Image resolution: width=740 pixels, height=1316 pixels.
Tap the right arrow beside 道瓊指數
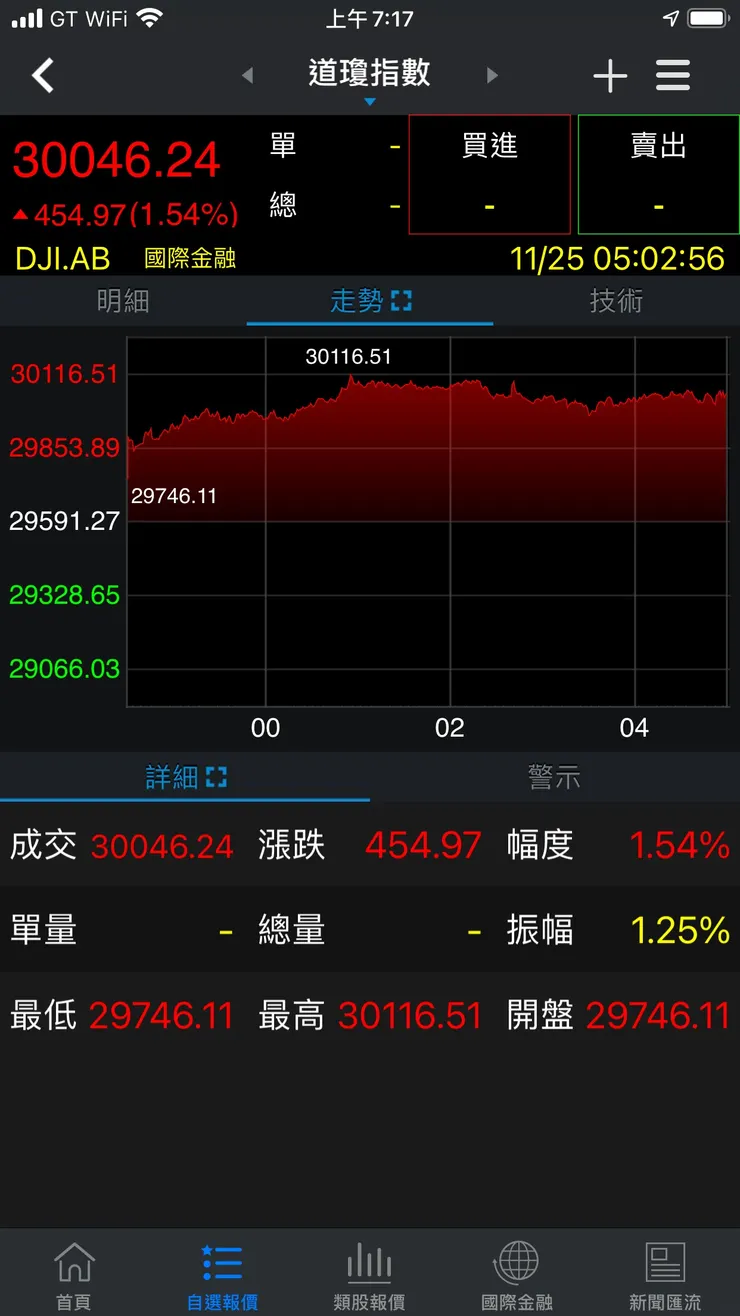pos(491,75)
